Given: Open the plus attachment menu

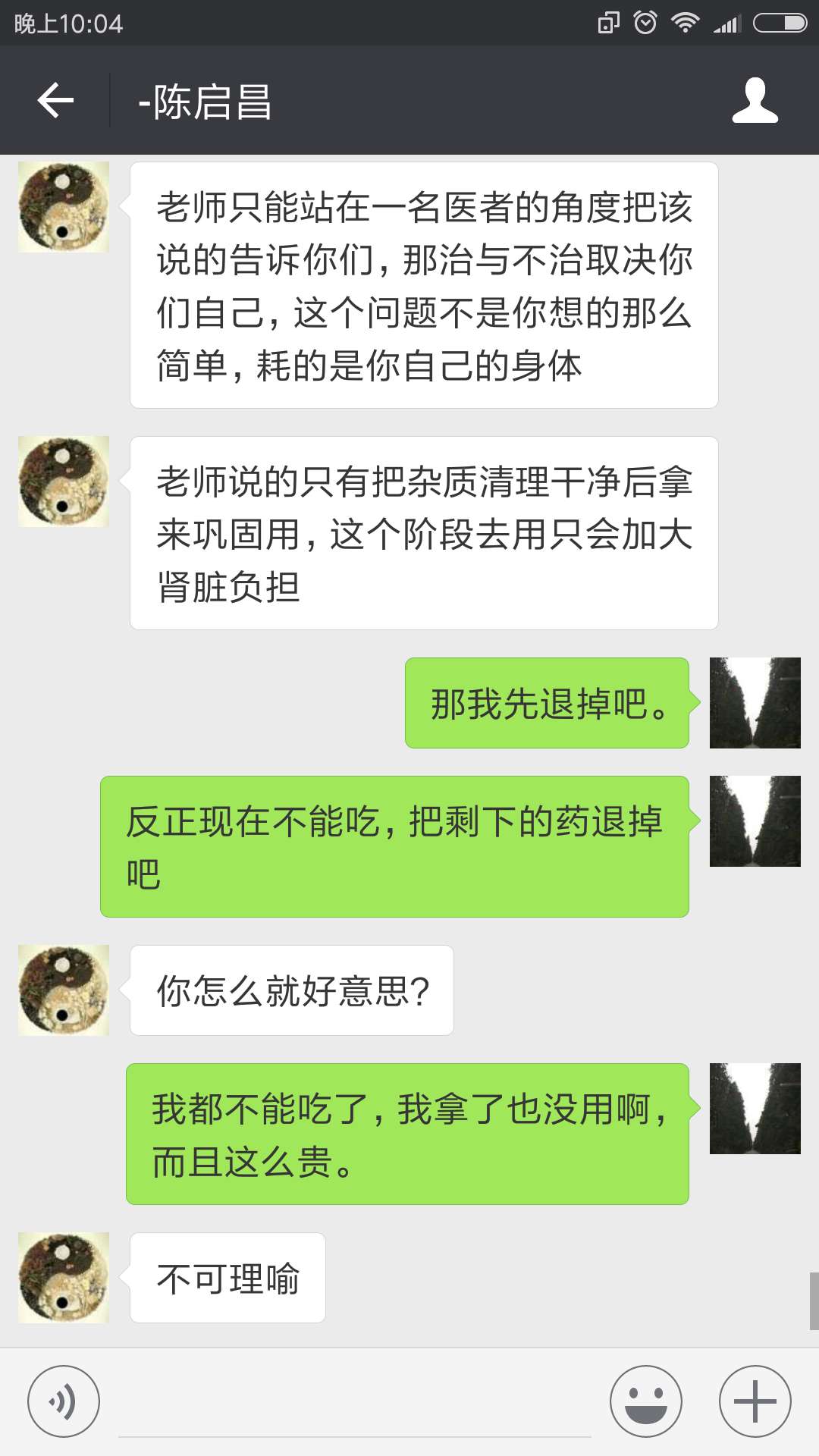Looking at the screenshot, I should point(755,1401).
